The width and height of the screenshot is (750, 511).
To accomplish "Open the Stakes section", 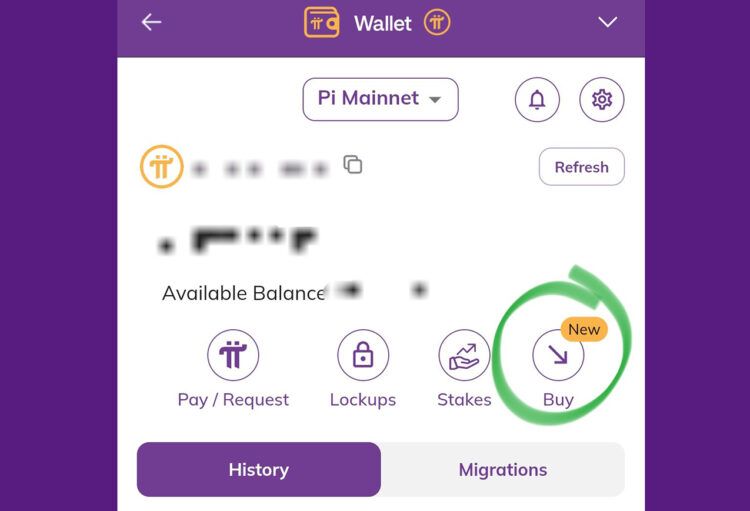I will tap(464, 356).
